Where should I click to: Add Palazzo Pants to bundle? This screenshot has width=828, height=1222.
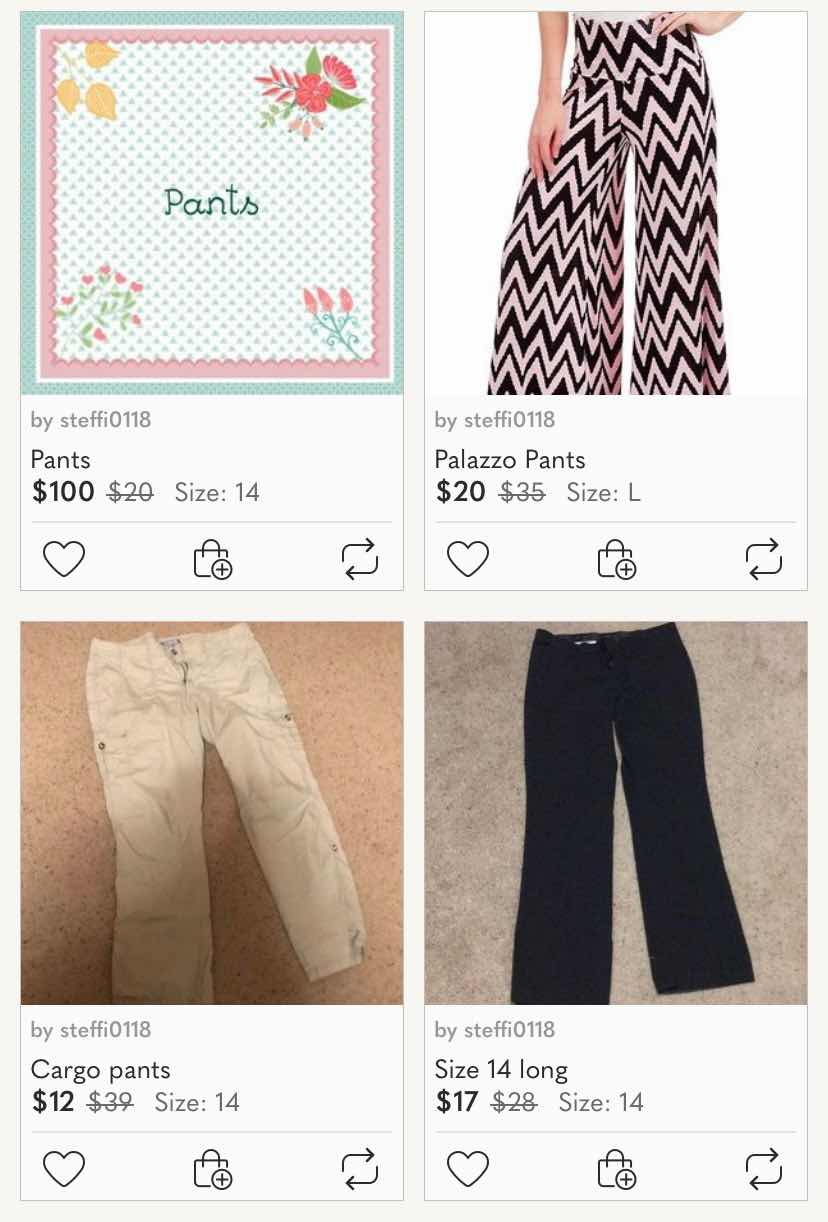[x=616, y=559]
